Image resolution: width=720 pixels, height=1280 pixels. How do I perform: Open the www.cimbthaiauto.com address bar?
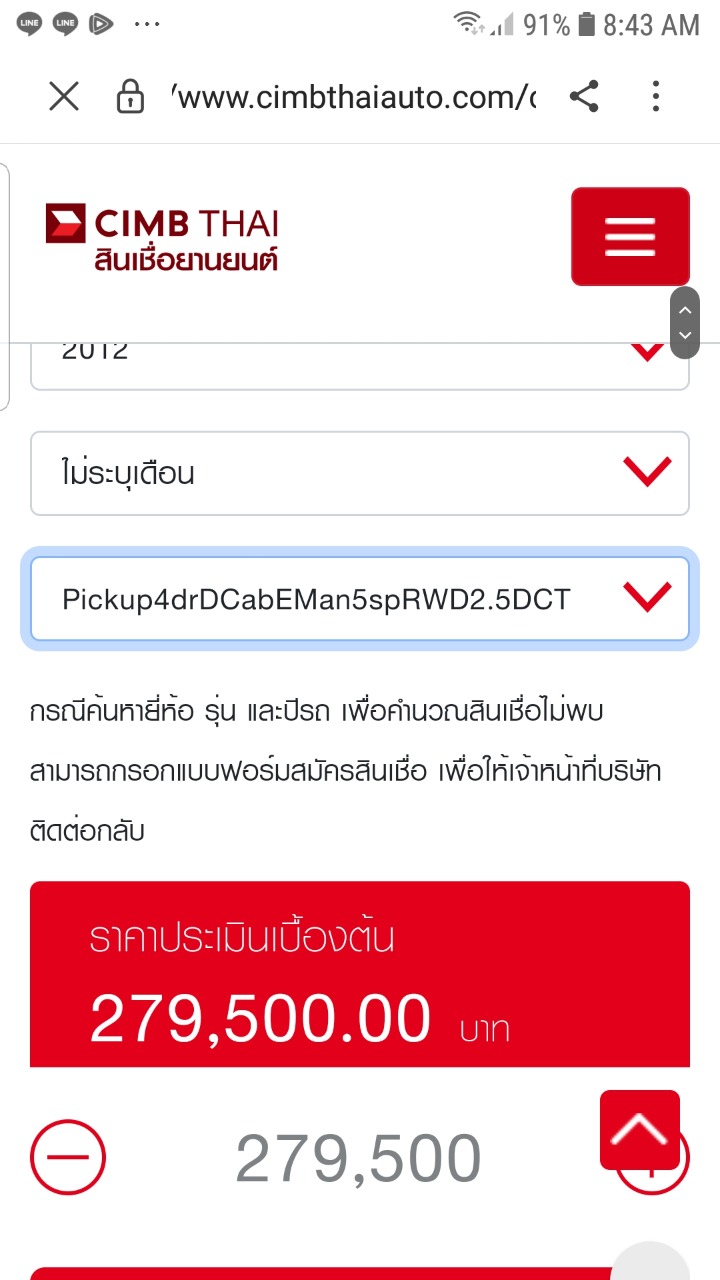(x=355, y=97)
